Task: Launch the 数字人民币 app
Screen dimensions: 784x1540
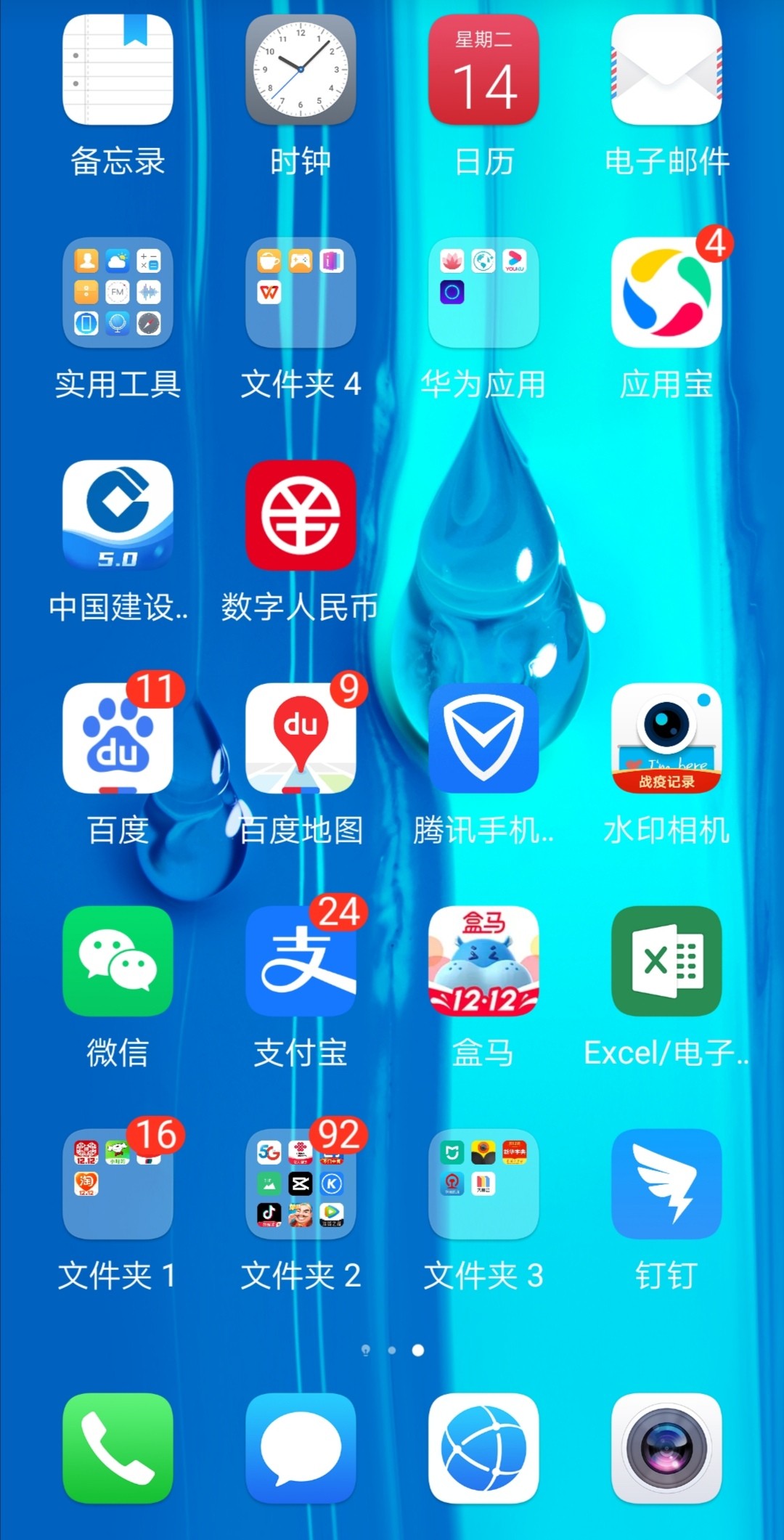Action: (301, 516)
